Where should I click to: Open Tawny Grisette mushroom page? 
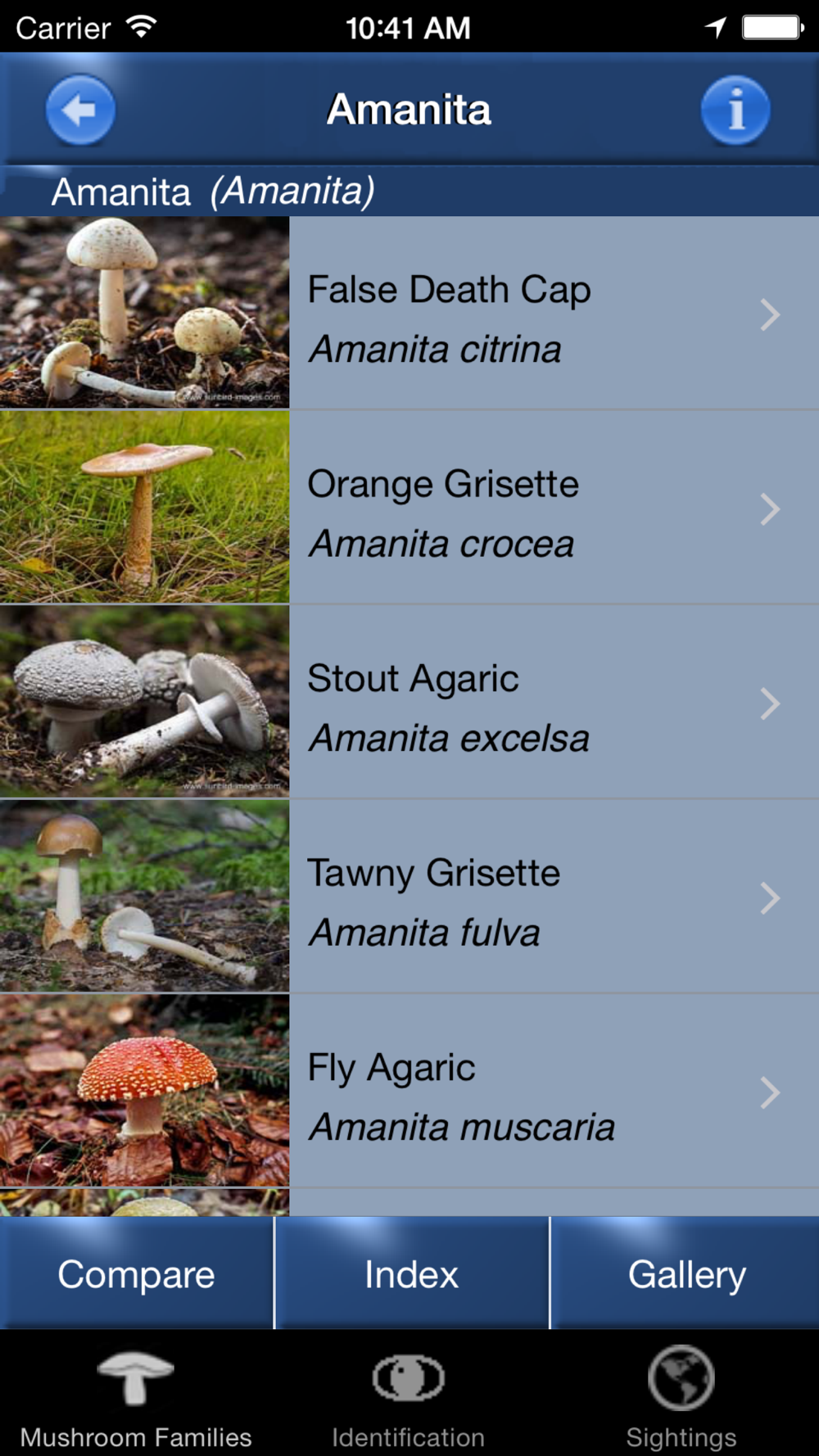pos(491,898)
